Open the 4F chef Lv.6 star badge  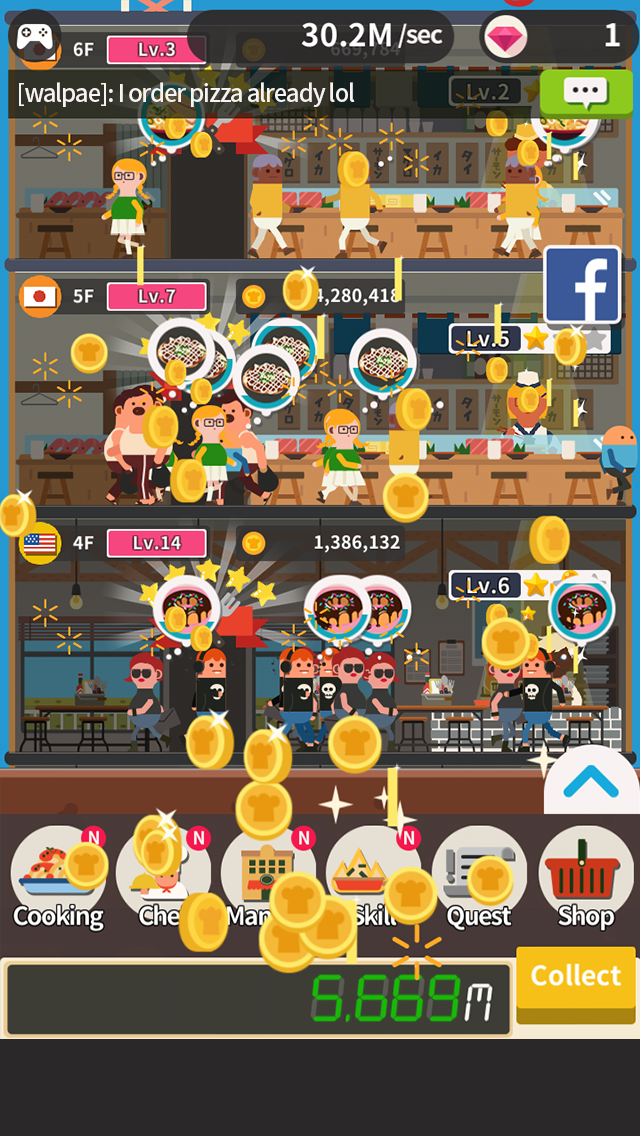[529, 585]
